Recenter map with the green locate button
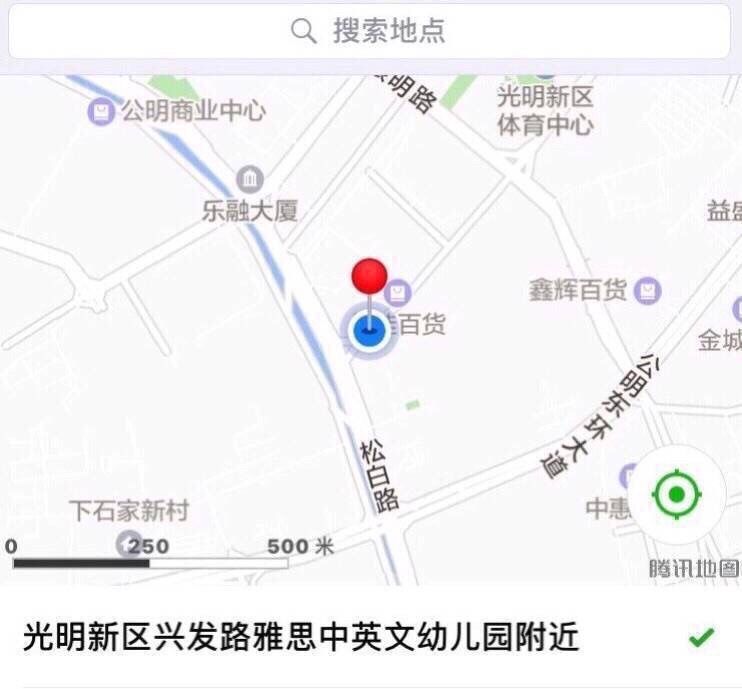742x689 pixels. (677, 494)
